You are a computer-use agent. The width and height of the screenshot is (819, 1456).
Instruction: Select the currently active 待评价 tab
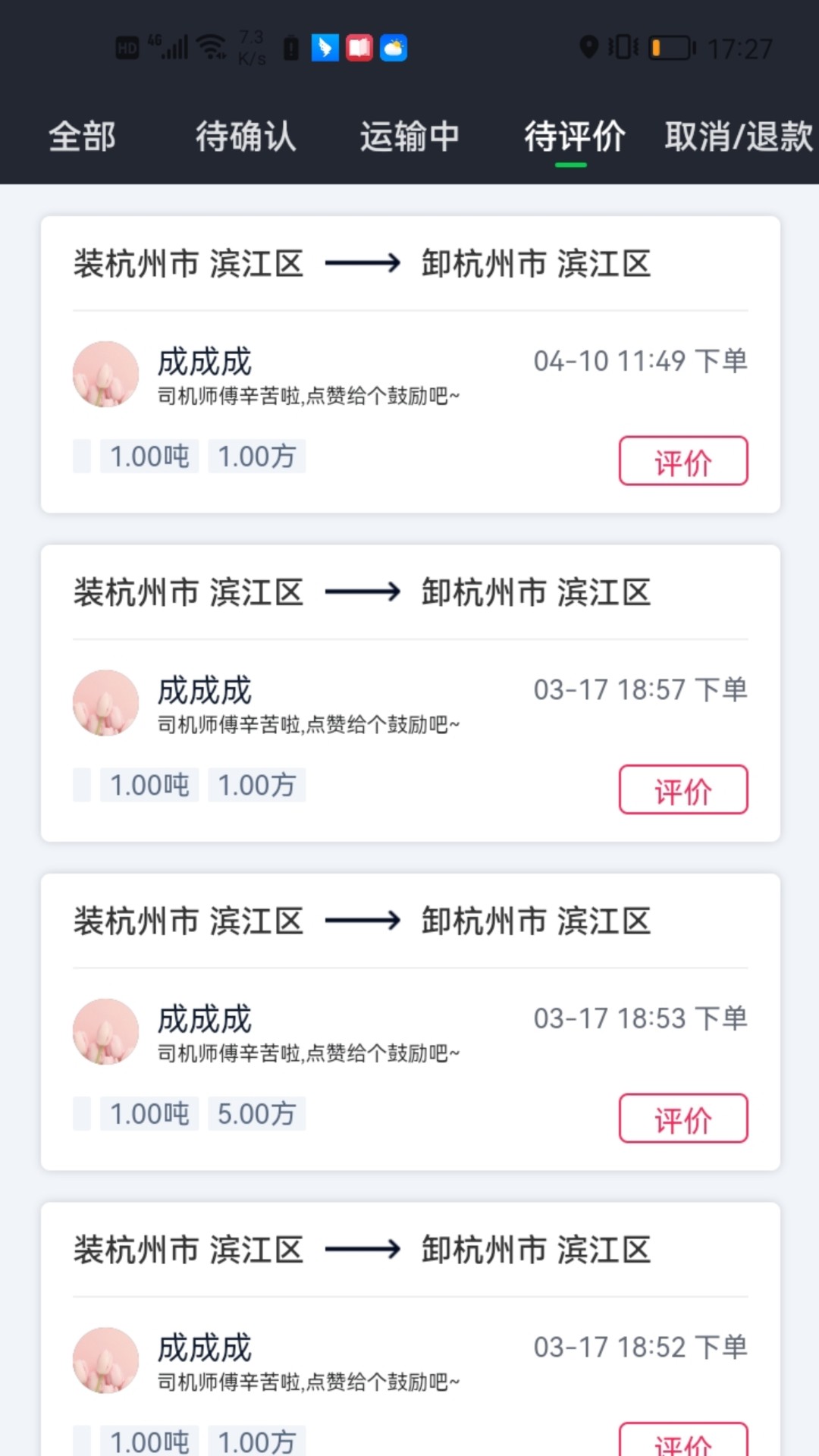coord(574,138)
